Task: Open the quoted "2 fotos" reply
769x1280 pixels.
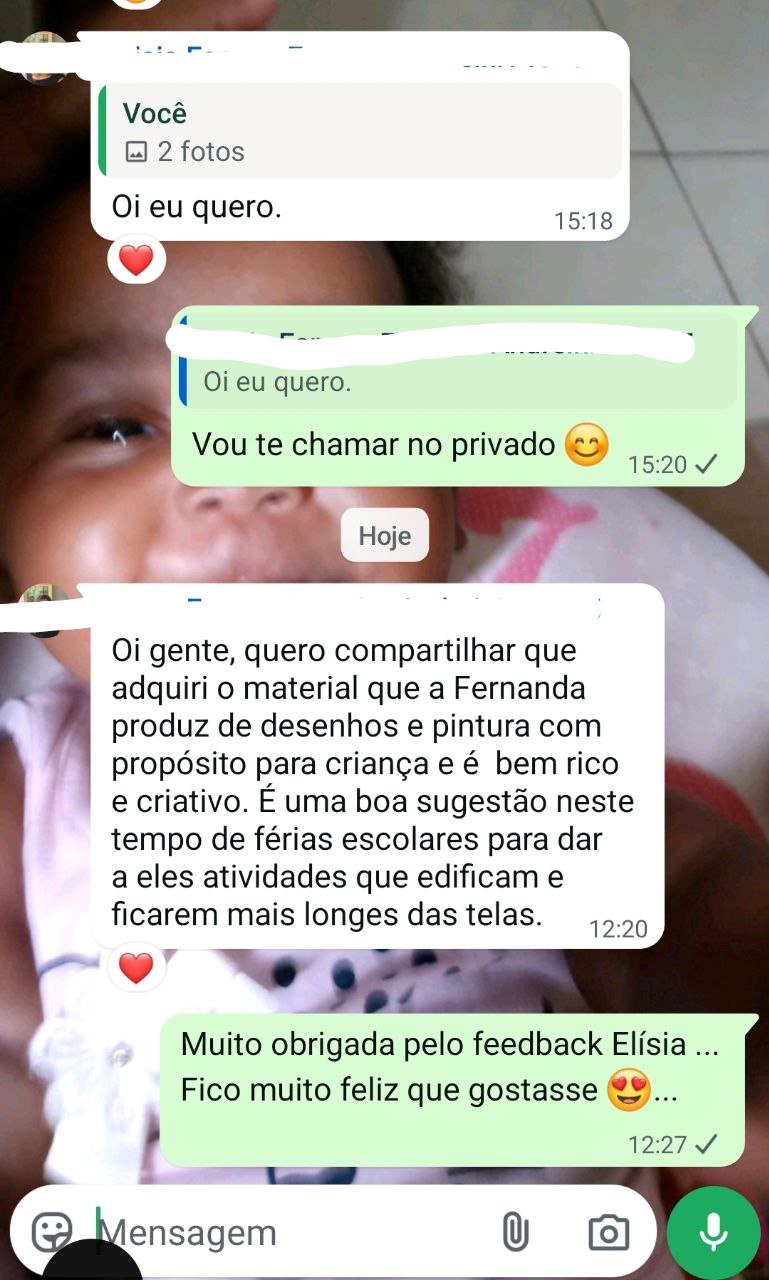Action: (x=360, y=131)
